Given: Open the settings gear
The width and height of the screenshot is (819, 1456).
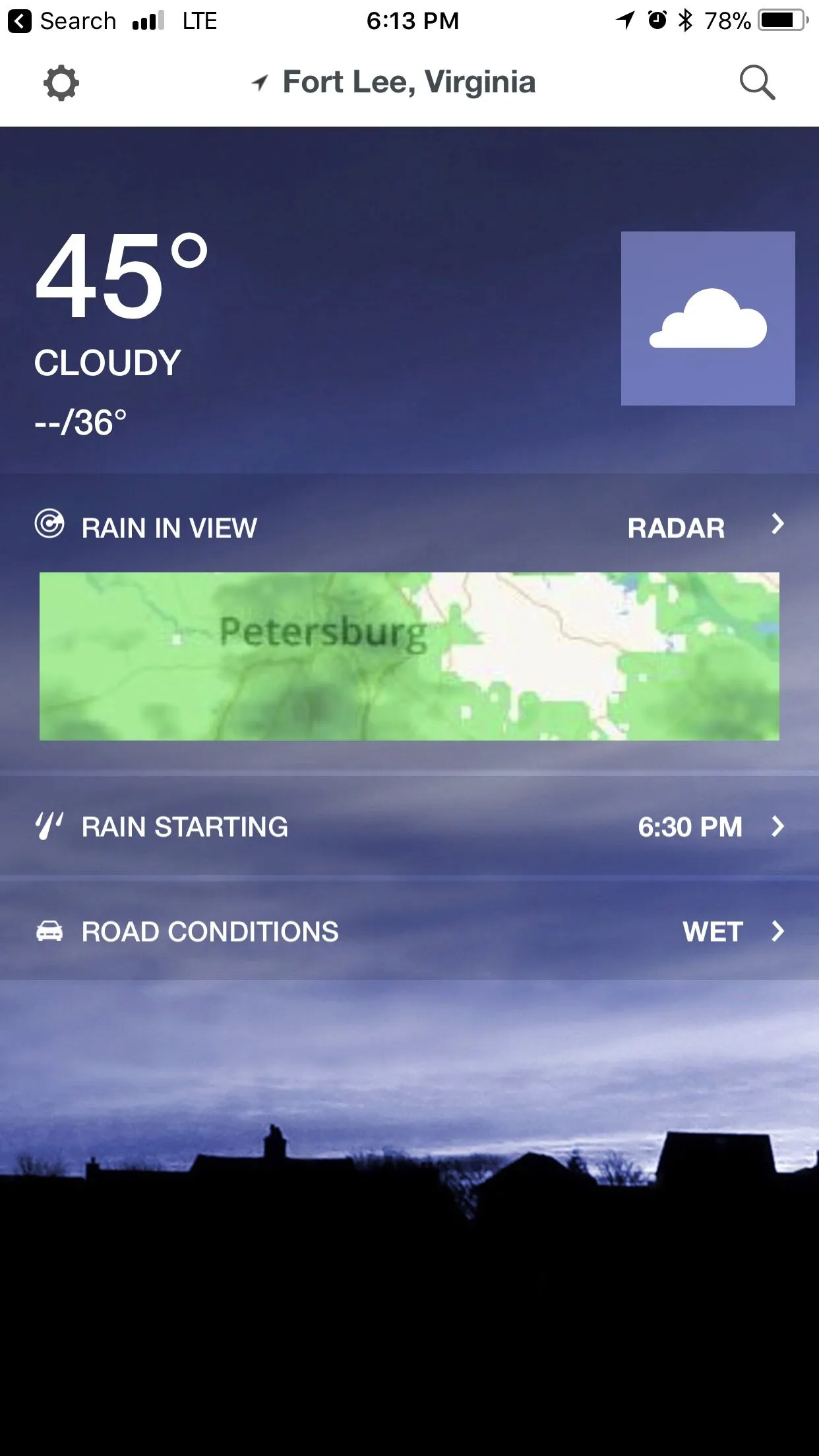Looking at the screenshot, I should (61, 83).
